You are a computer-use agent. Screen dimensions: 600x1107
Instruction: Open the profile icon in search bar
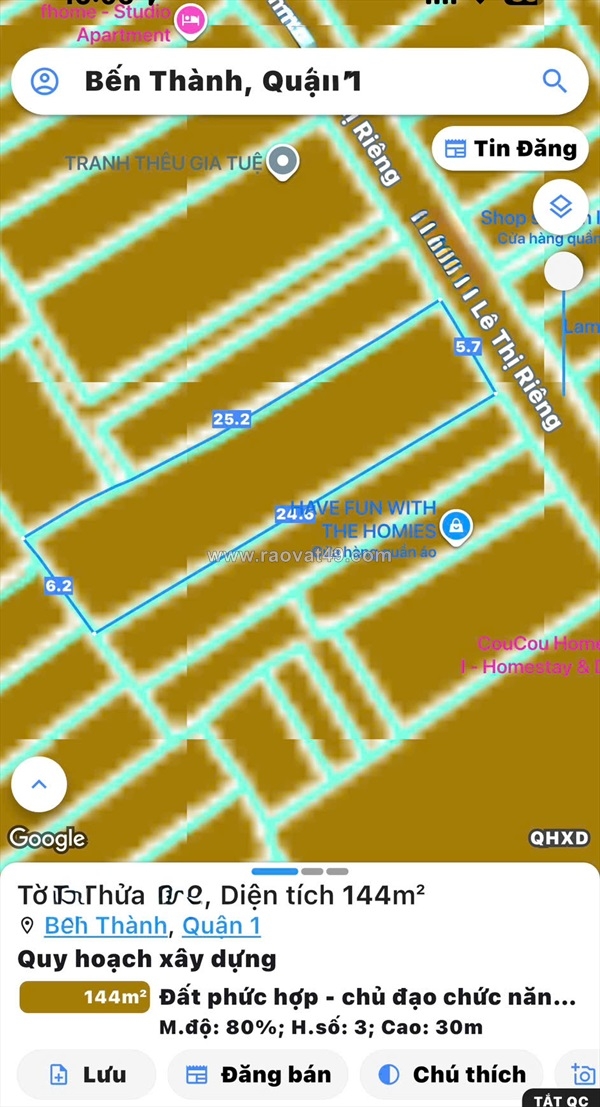click(45, 82)
